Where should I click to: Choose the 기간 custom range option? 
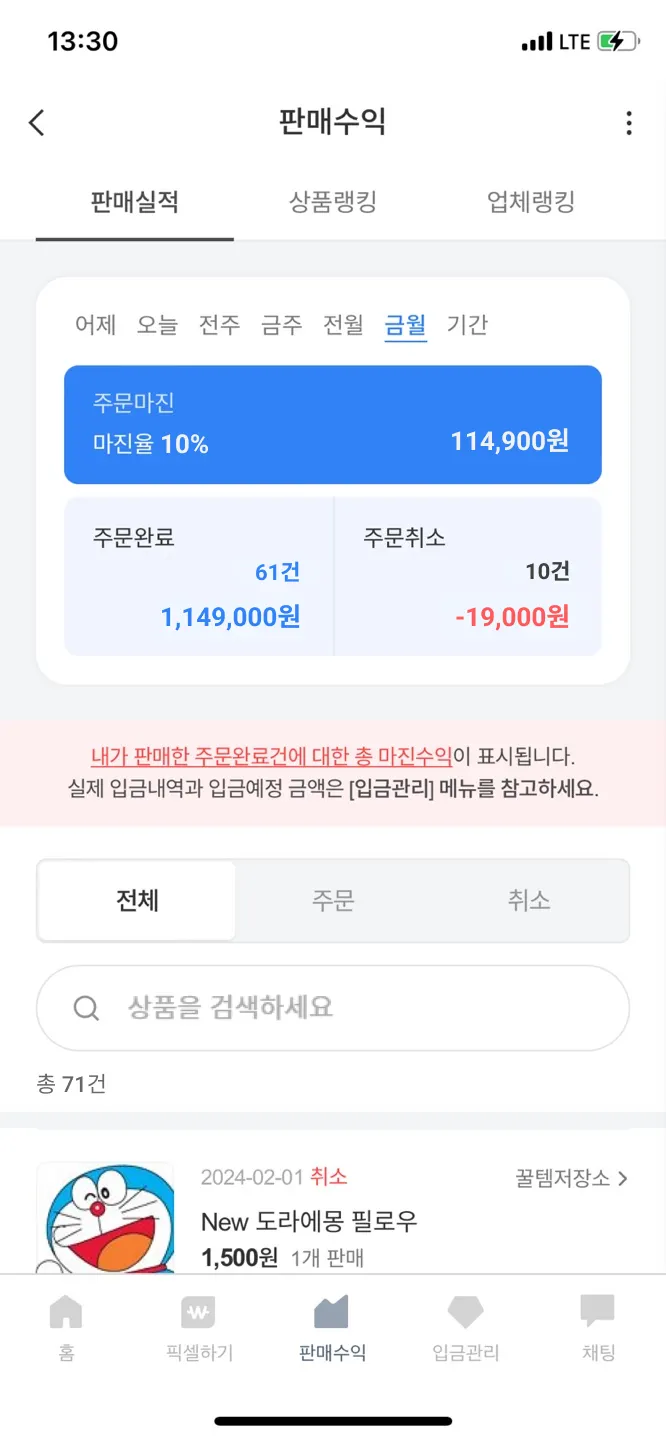click(467, 325)
